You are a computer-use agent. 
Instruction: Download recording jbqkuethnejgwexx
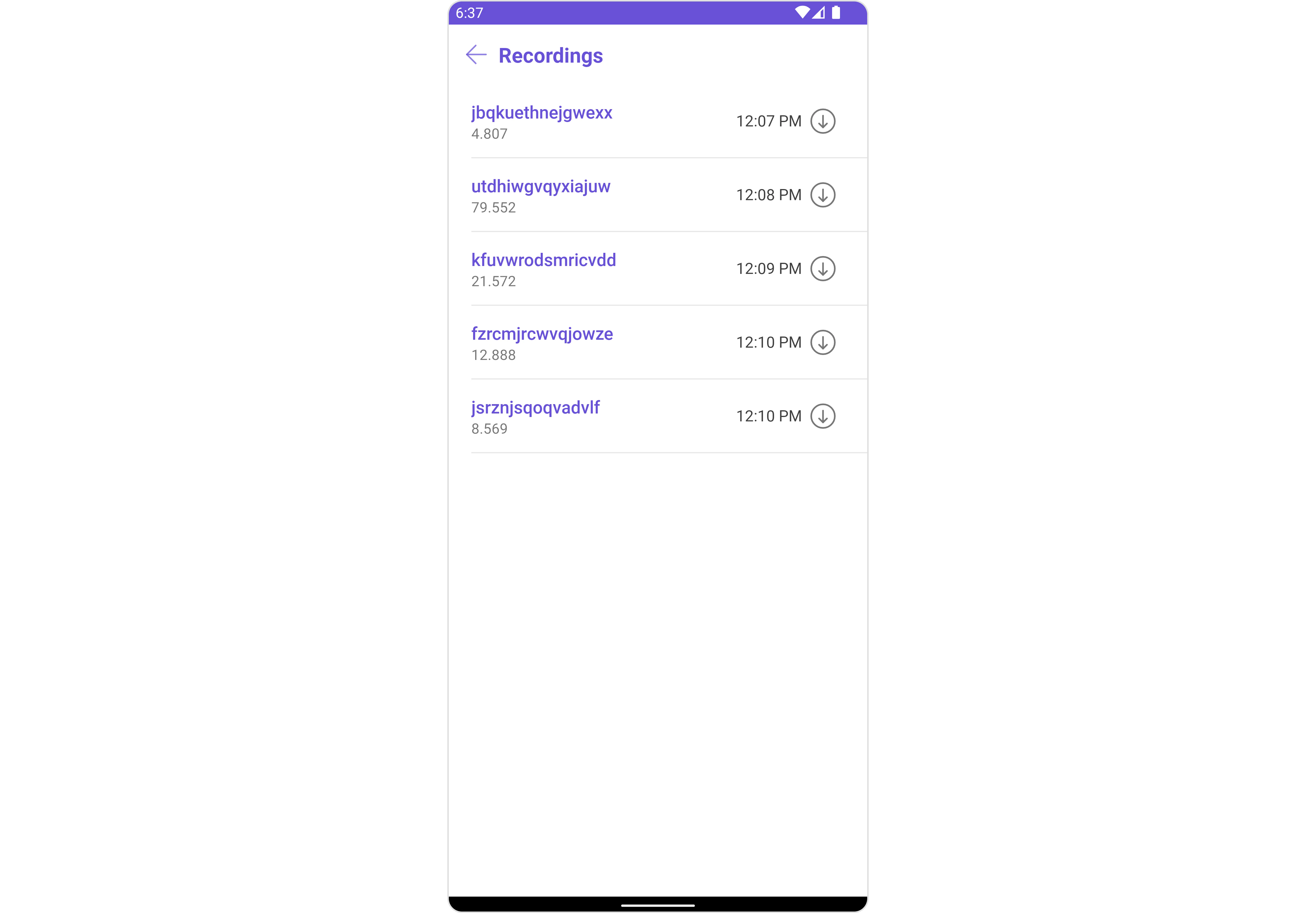tap(822, 121)
